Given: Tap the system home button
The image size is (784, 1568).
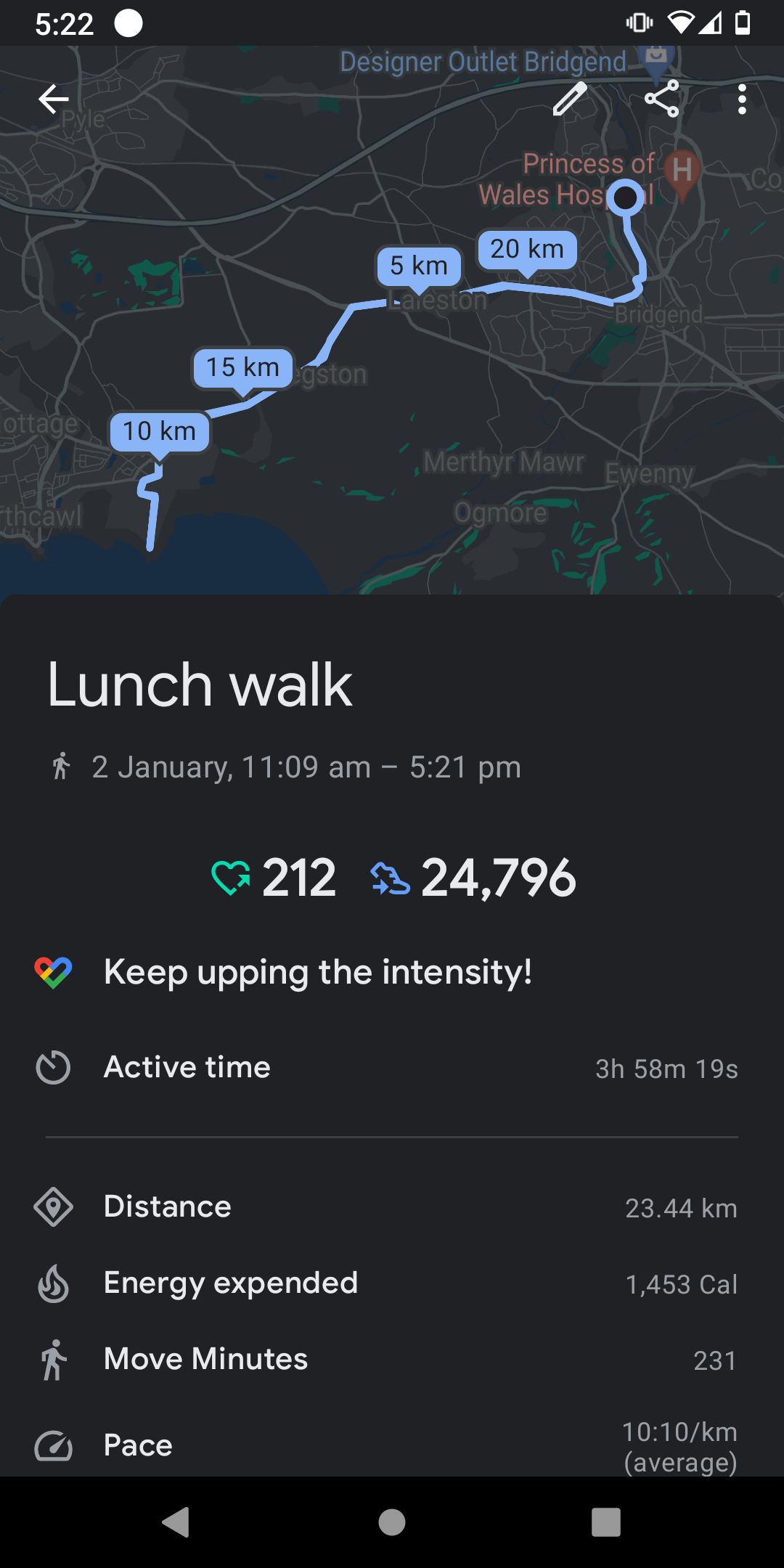Looking at the screenshot, I should click(392, 1522).
